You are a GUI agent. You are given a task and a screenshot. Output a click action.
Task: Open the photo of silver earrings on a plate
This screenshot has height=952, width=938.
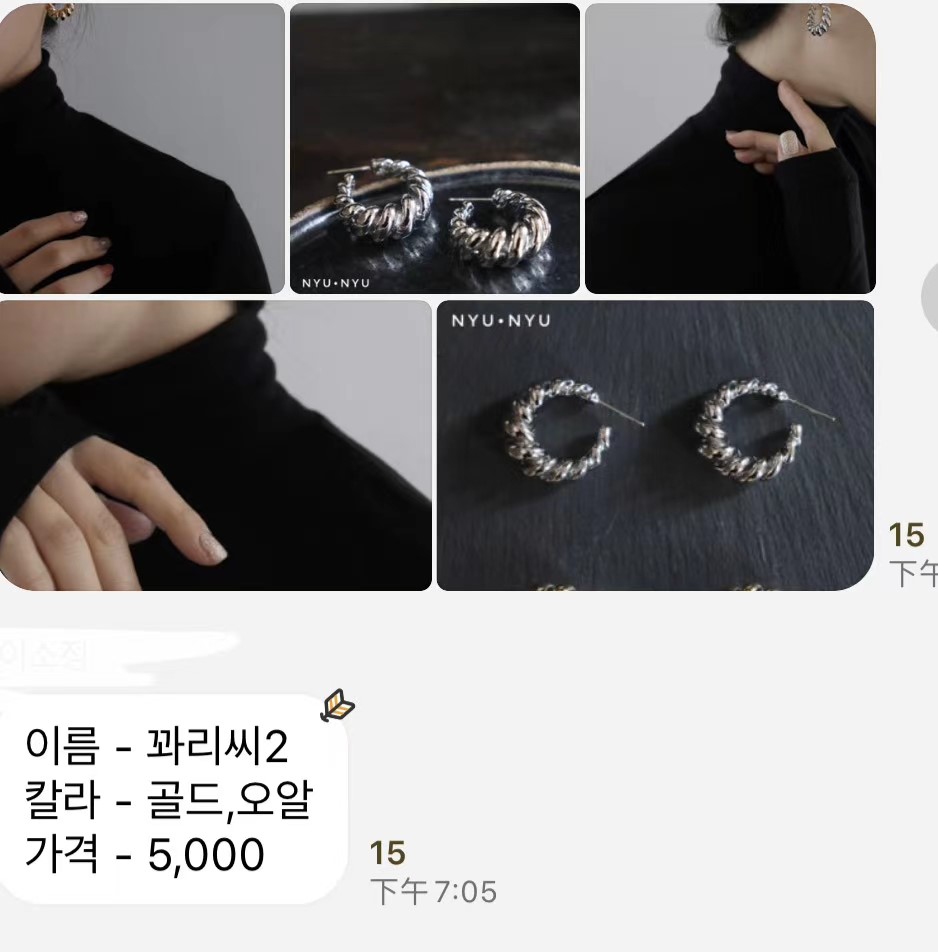(x=434, y=148)
